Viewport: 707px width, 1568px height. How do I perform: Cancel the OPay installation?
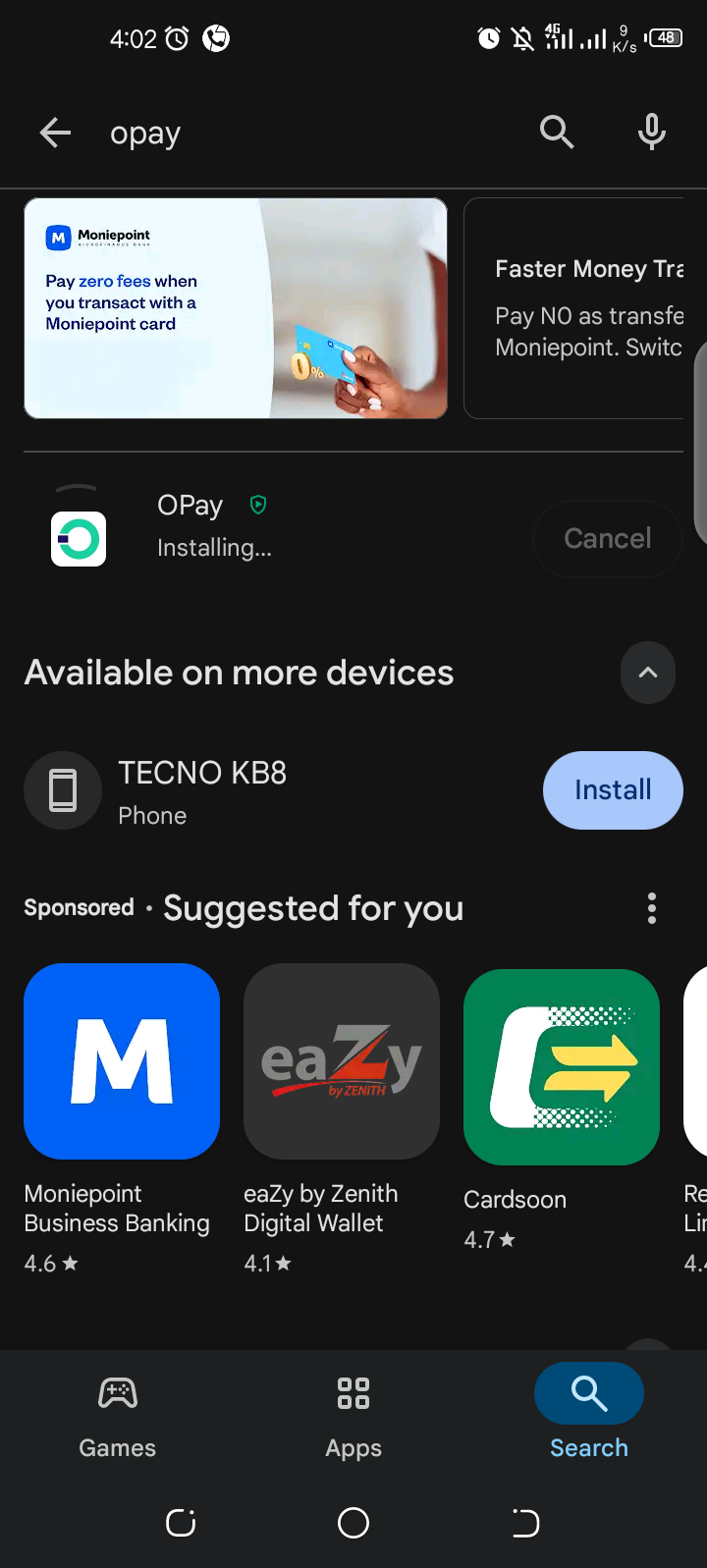[607, 538]
